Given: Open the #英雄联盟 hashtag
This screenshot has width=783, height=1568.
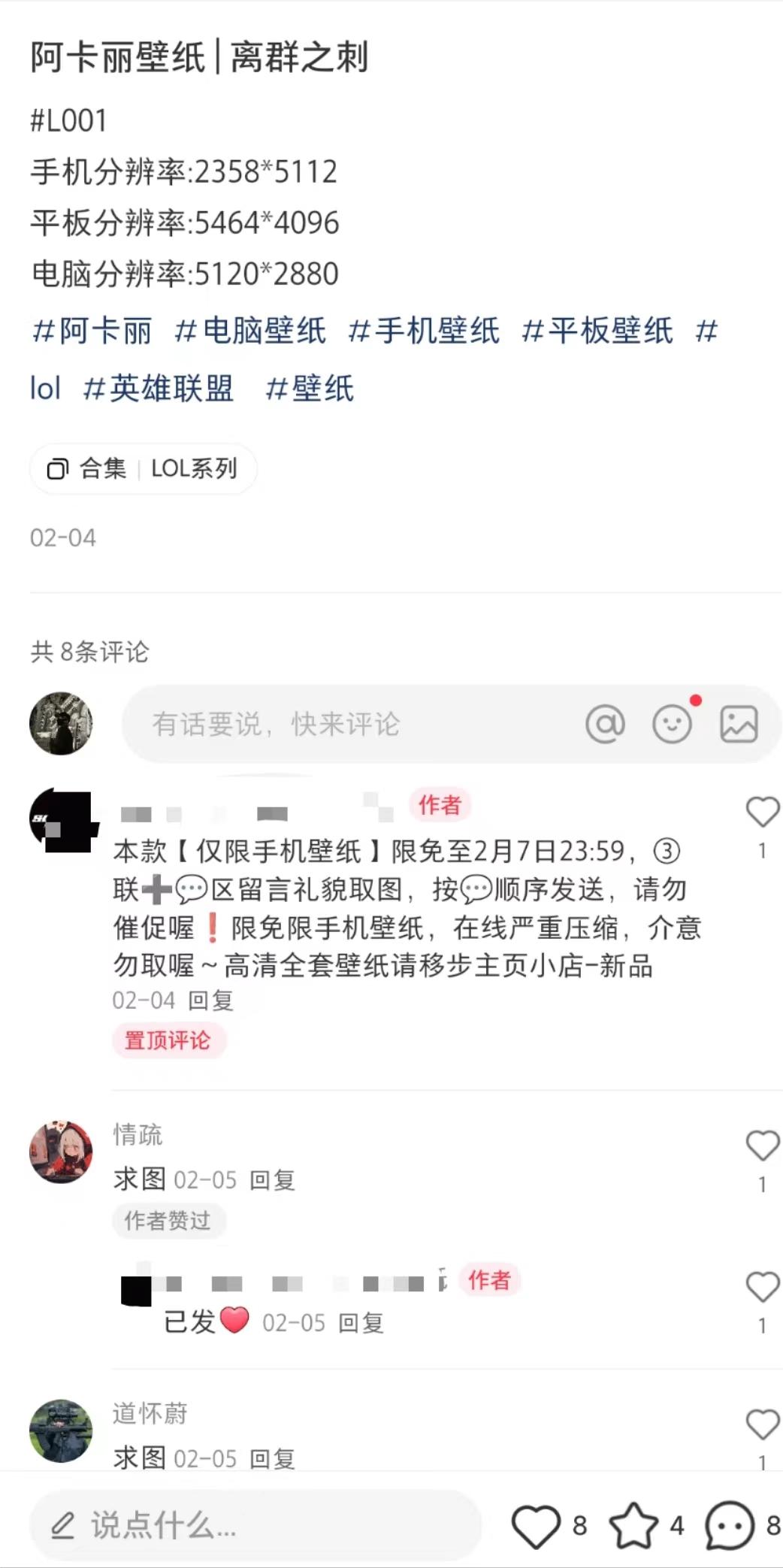Looking at the screenshot, I should click(159, 389).
